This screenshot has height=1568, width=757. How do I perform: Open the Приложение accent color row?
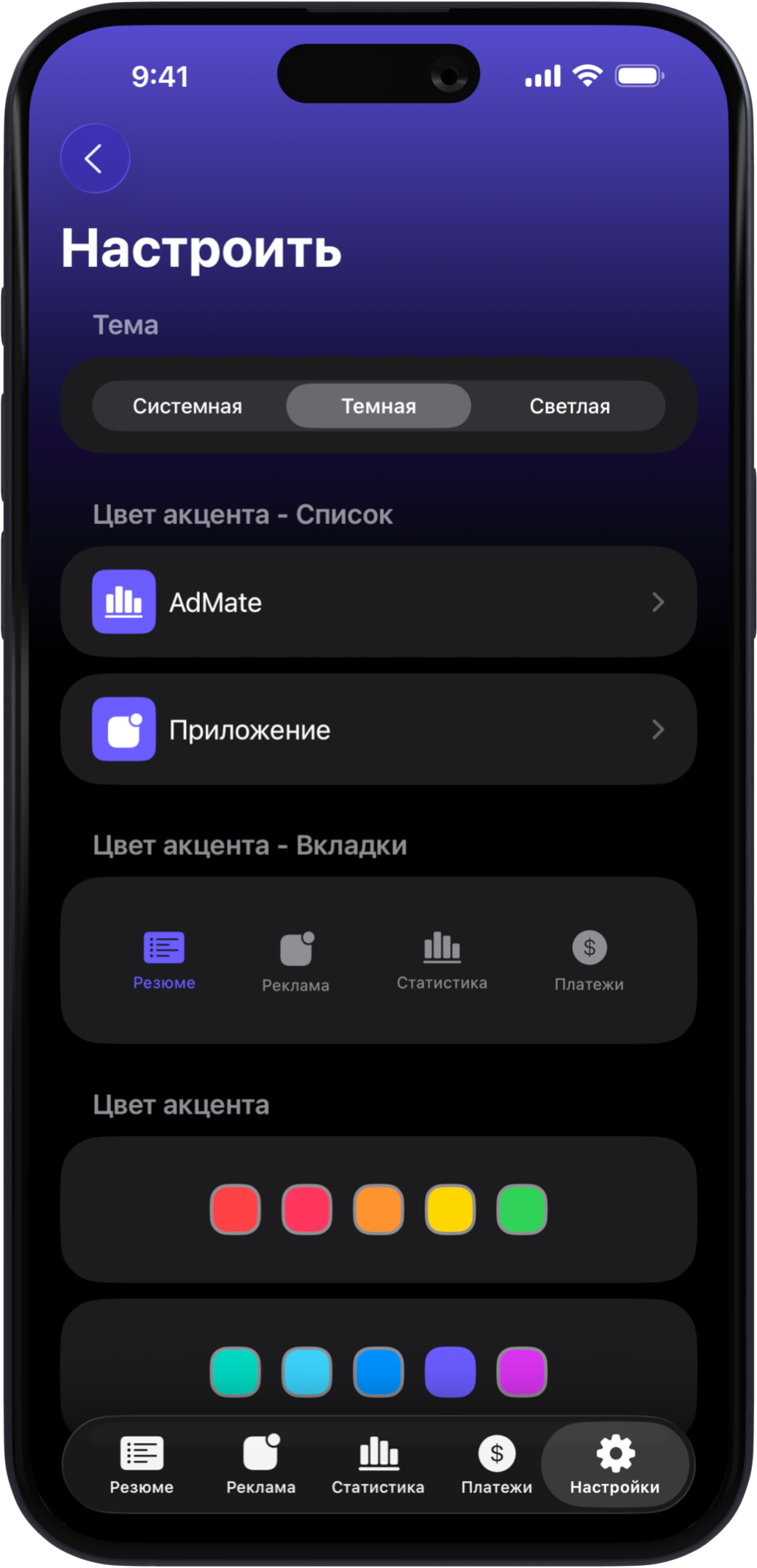(378, 729)
